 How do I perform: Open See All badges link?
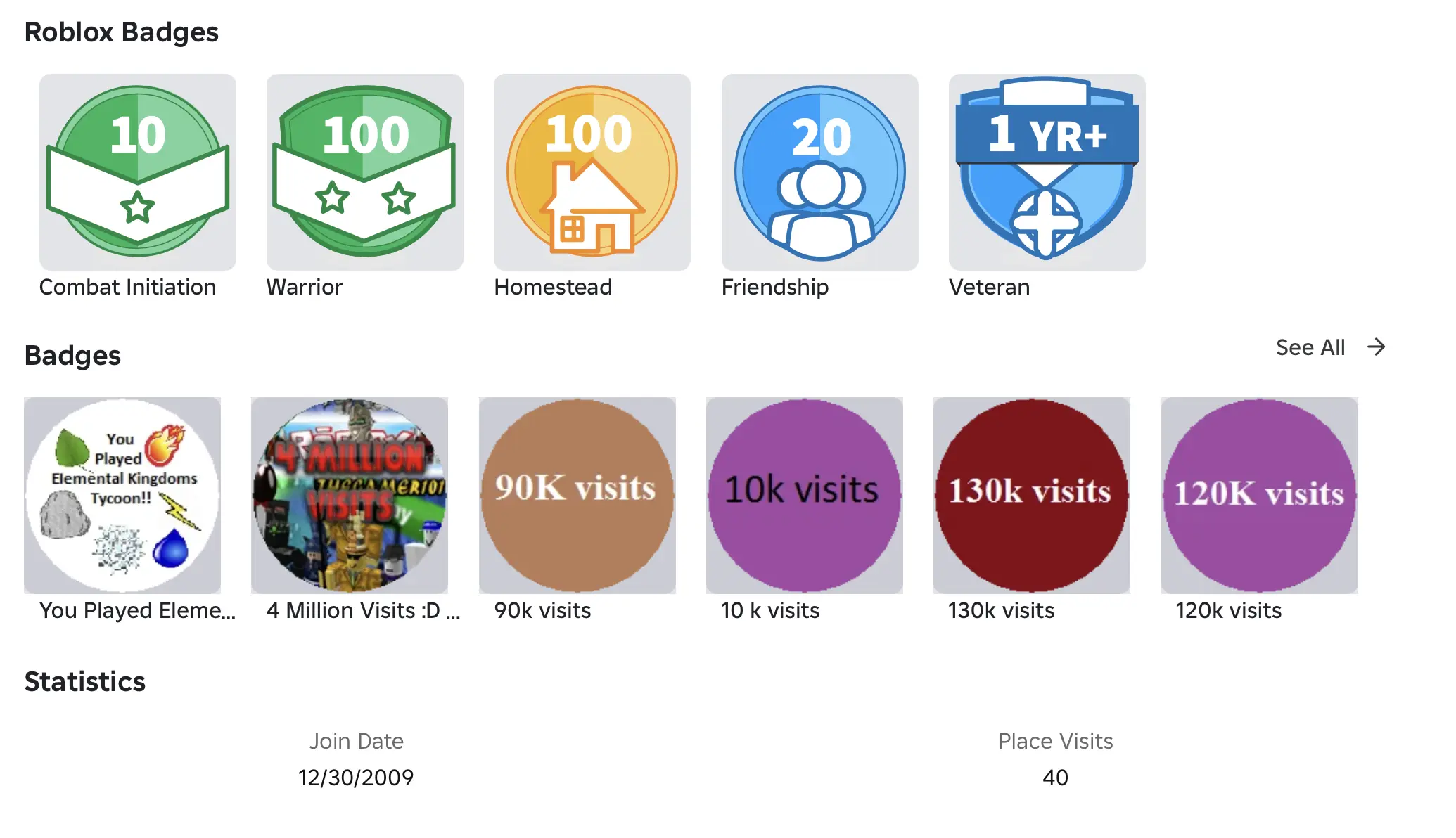[x=1329, y=347]
